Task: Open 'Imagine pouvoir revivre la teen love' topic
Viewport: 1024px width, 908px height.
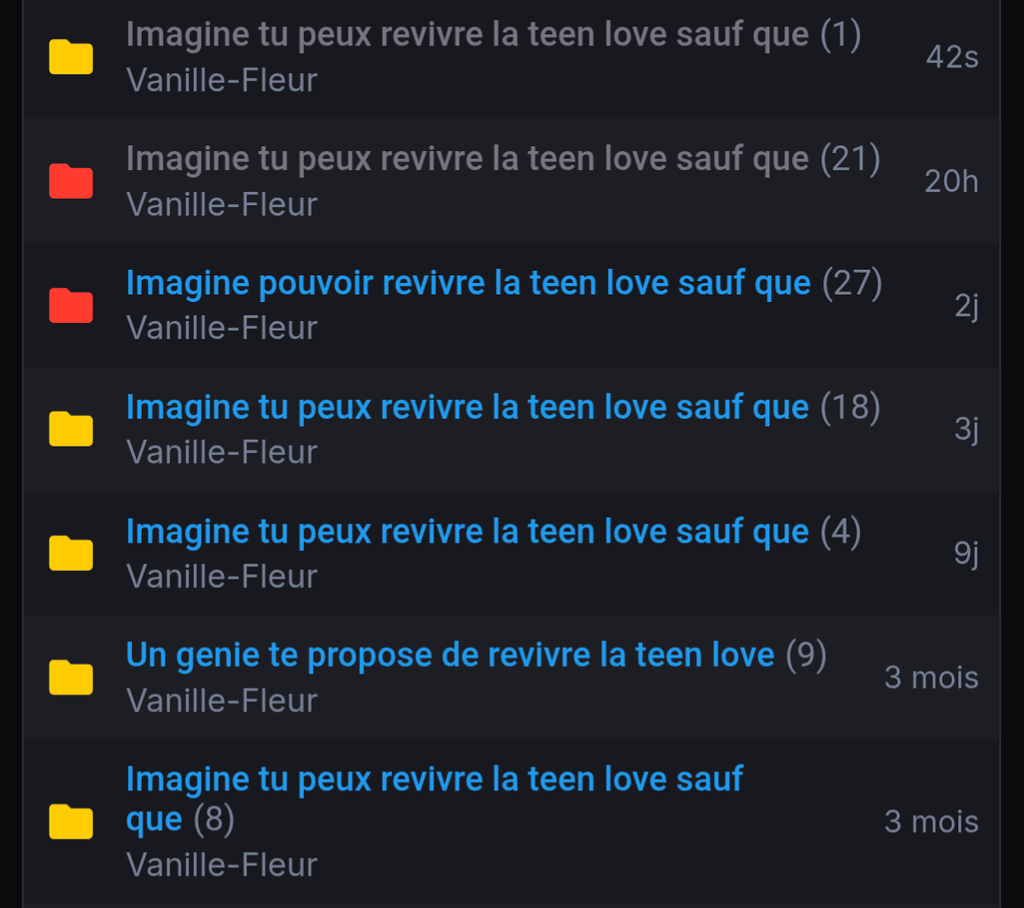Action: tap(467, 284)
